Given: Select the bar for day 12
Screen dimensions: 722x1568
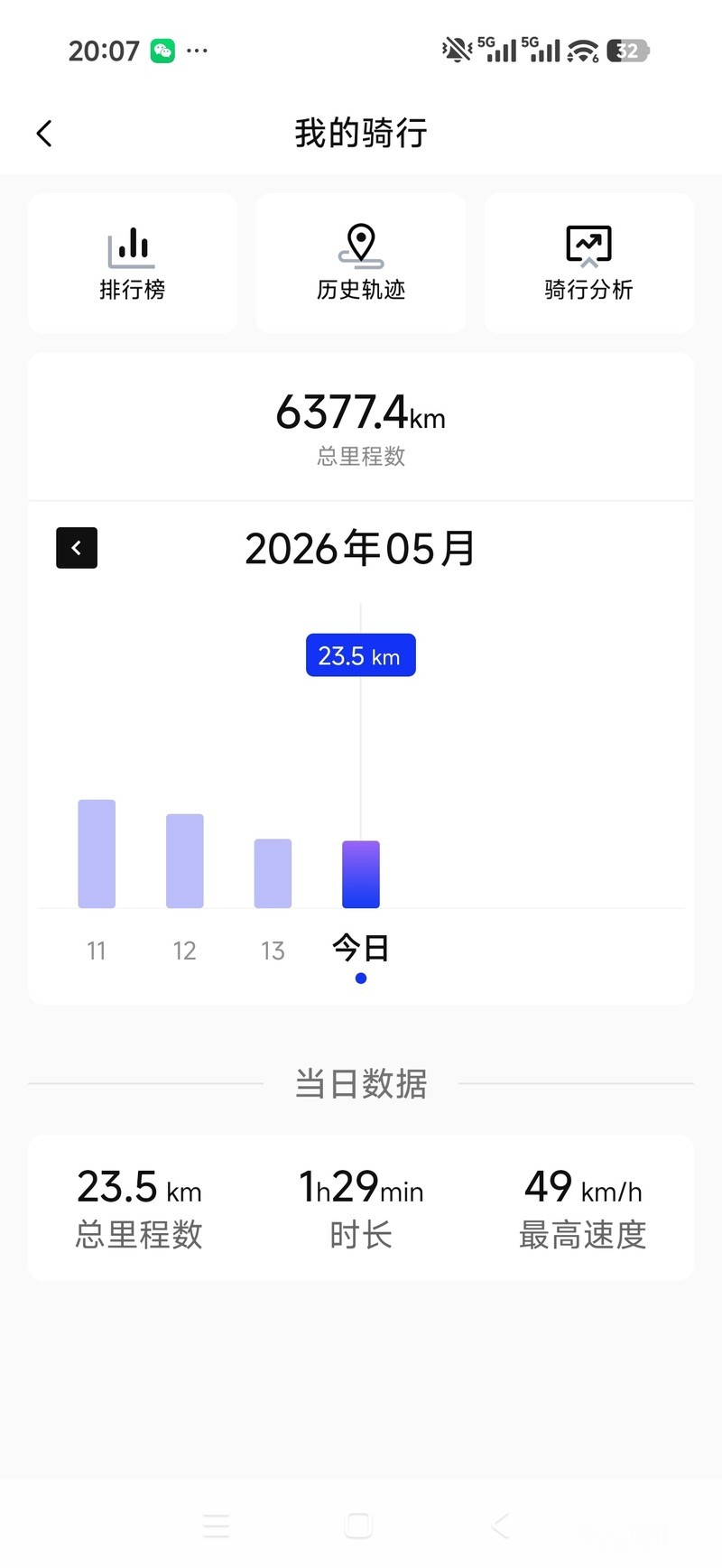Looking at the screenshot, I should tap(185, 861).
